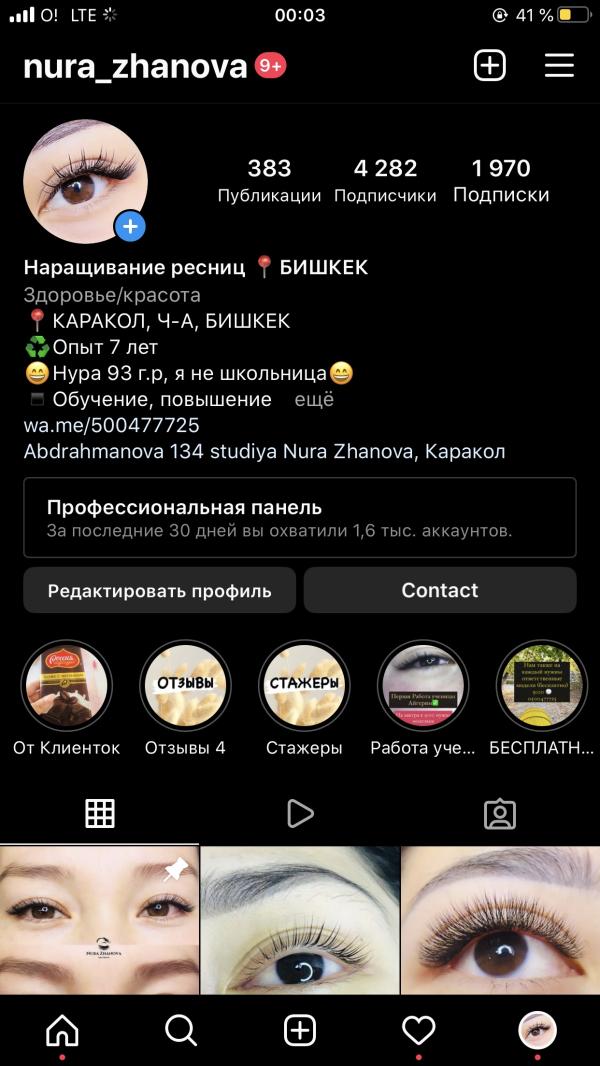Screen dimensions: 600x1066
Task: Switch to the Reels tab
Action: pos(300,813)
